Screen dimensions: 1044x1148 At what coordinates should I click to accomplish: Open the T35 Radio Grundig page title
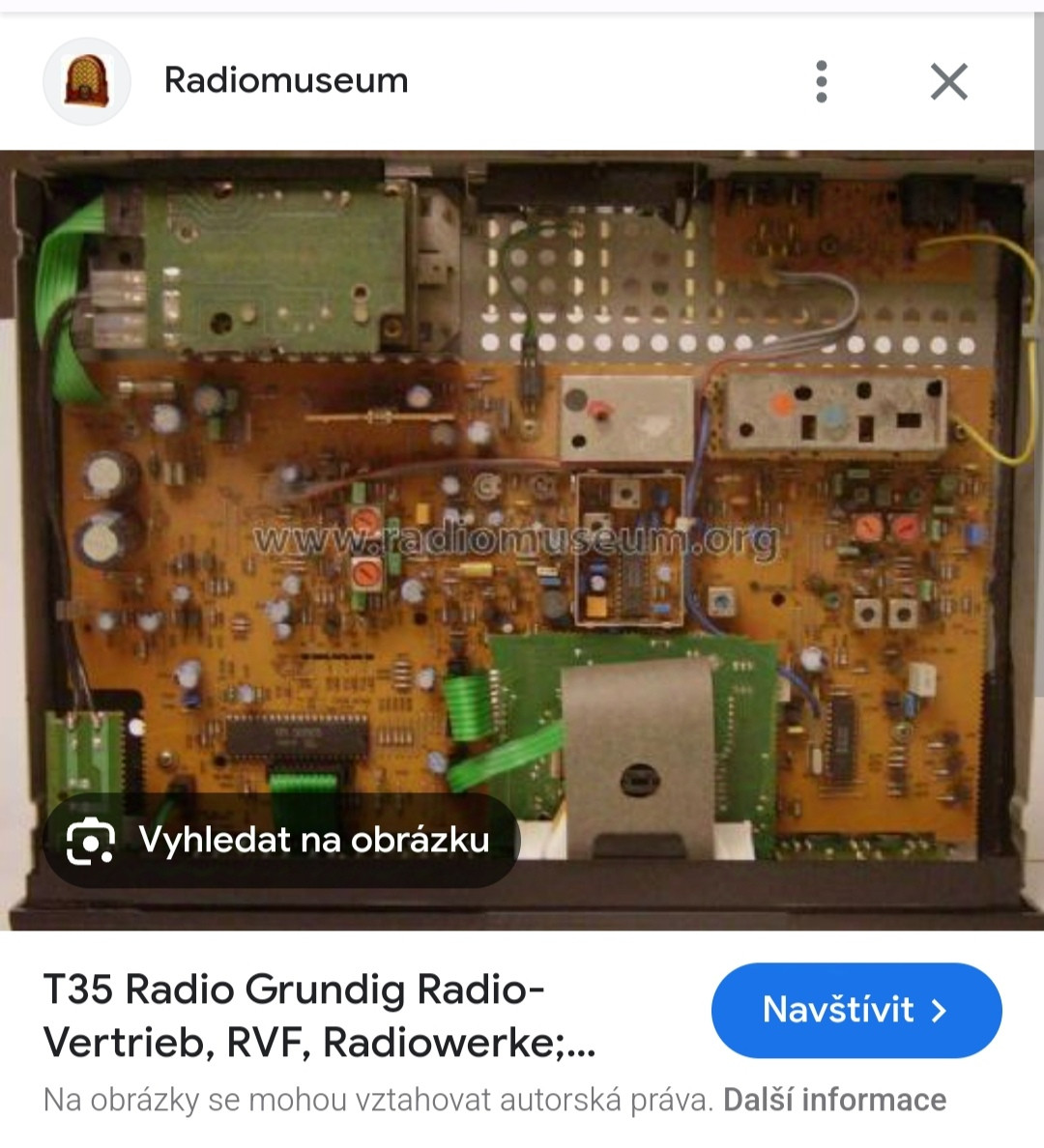tap(319, 1016)
